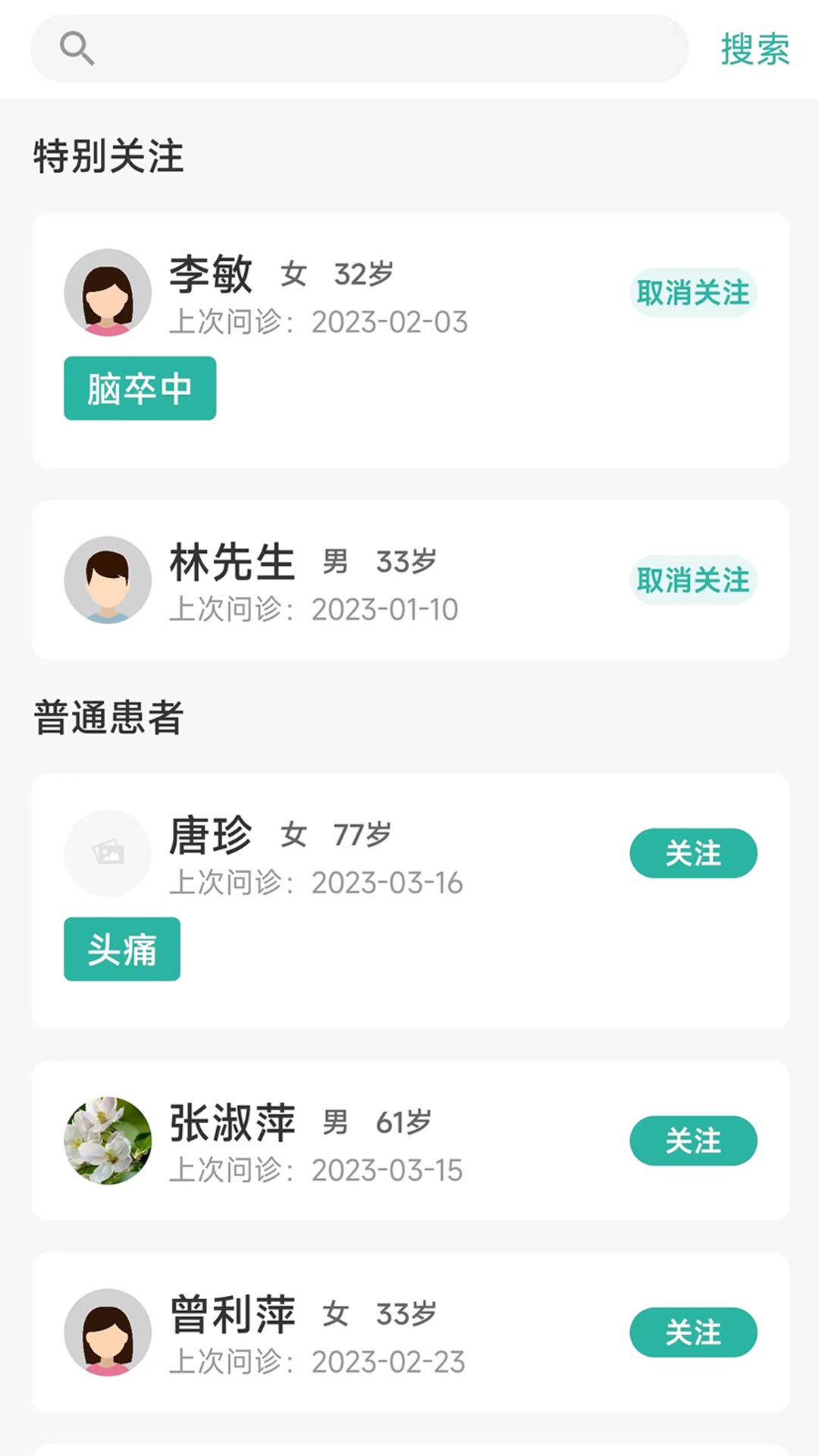Click 唐珍's placeholder image icon
Screen dimensions: 819x1456
point(107,853)
